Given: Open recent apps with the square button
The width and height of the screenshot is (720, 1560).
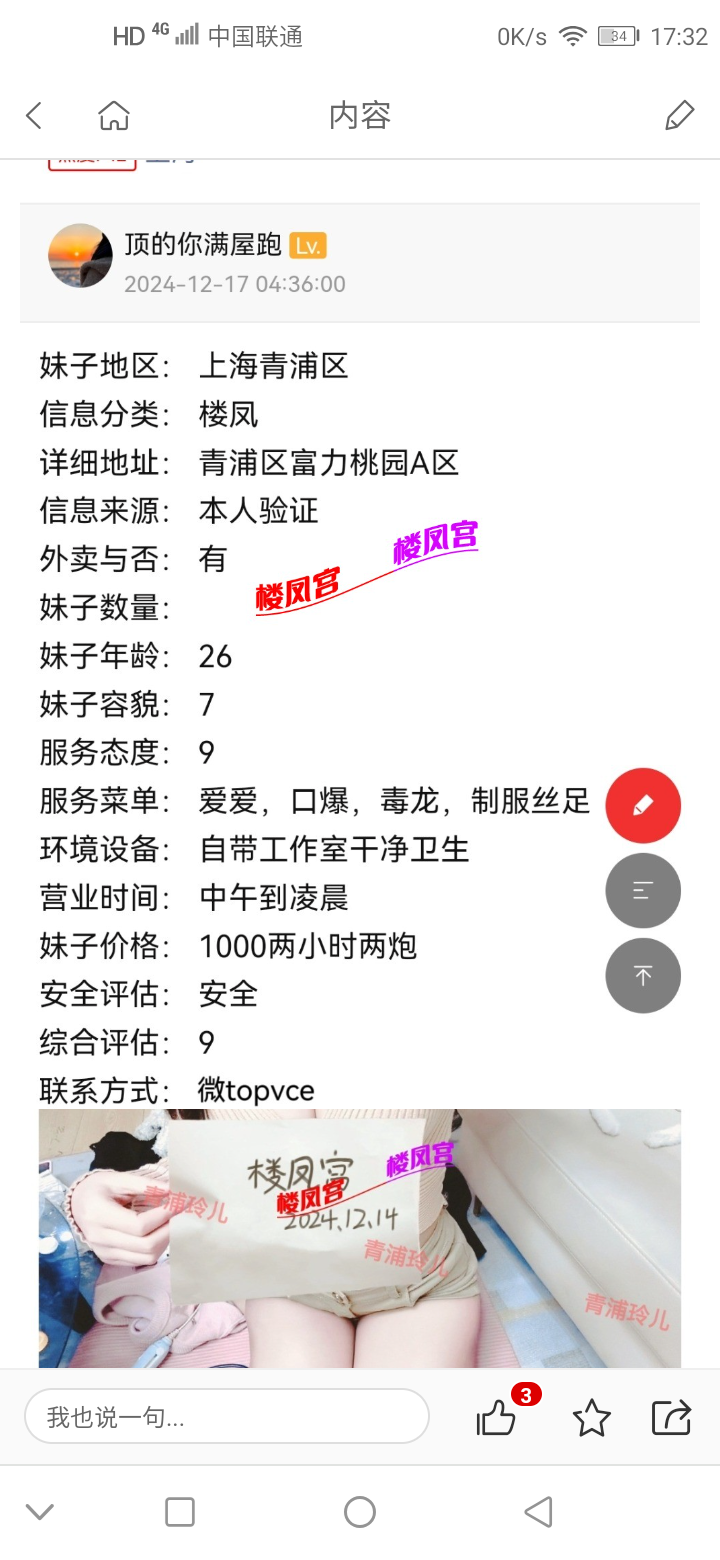Looking at the screenshot, I should (180, 1512).
